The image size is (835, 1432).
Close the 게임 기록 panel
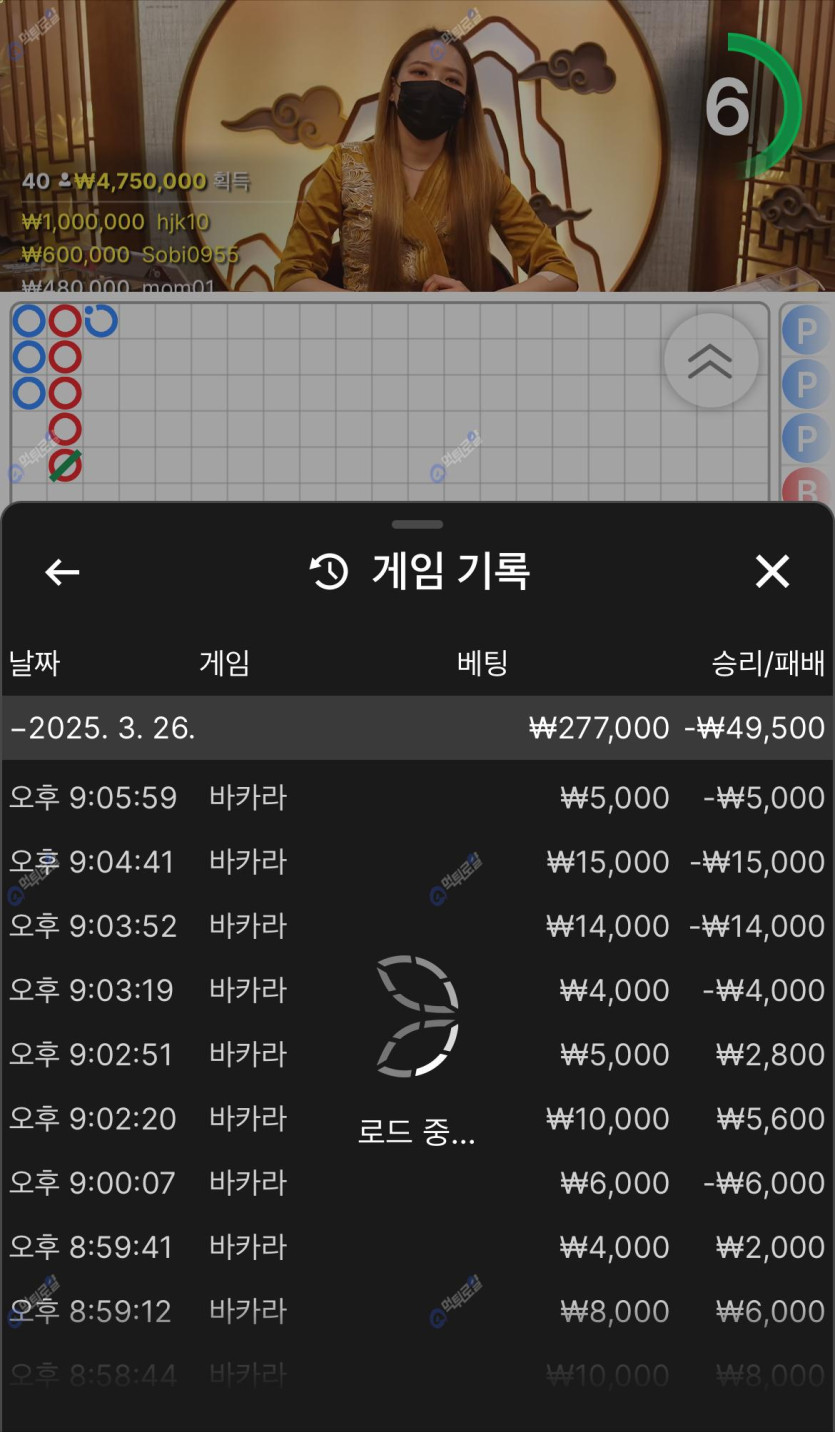[x=772, y=572]
